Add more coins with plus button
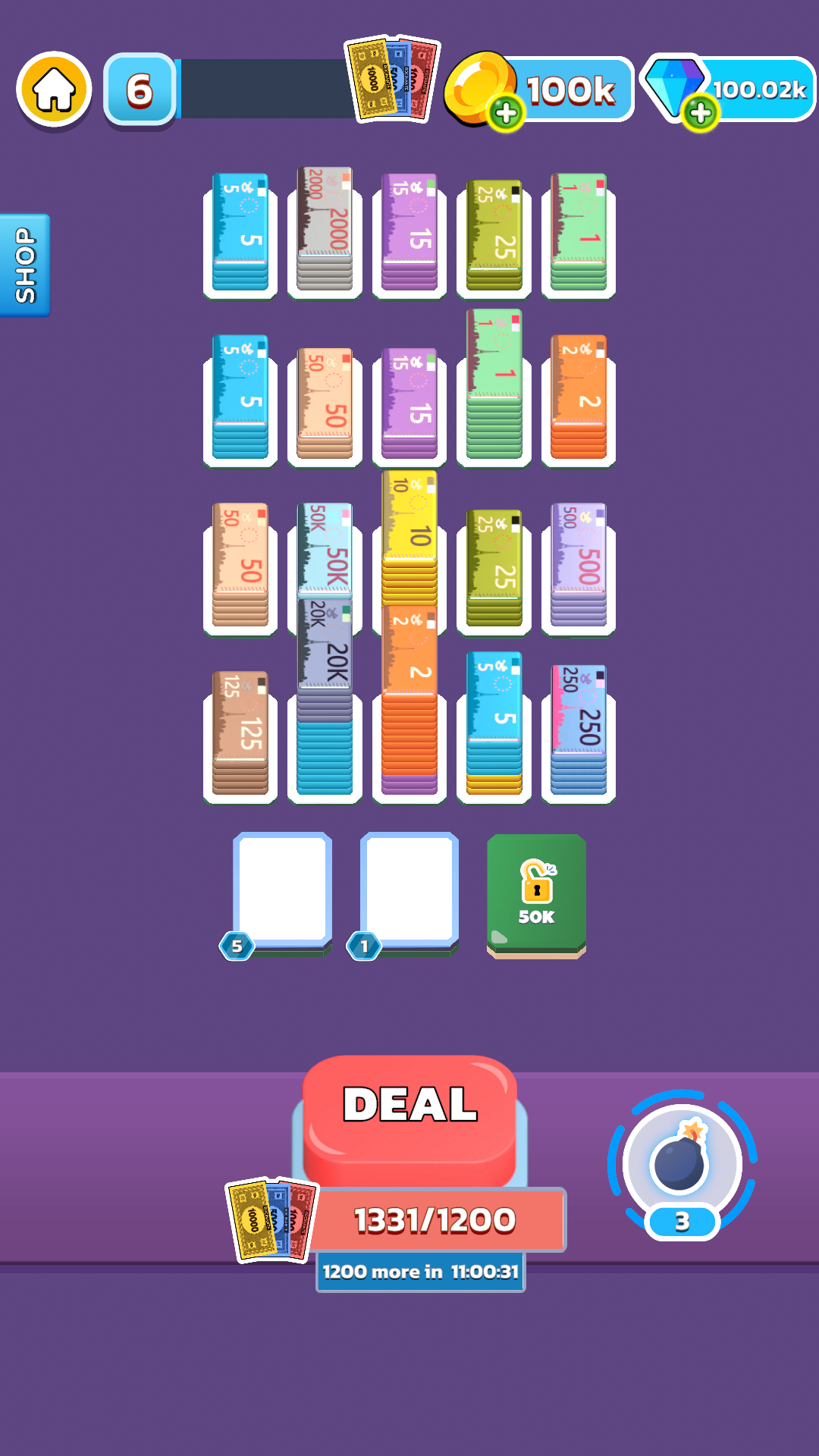Viewport: 819px width, 1456px height. (x=506, y=113)
